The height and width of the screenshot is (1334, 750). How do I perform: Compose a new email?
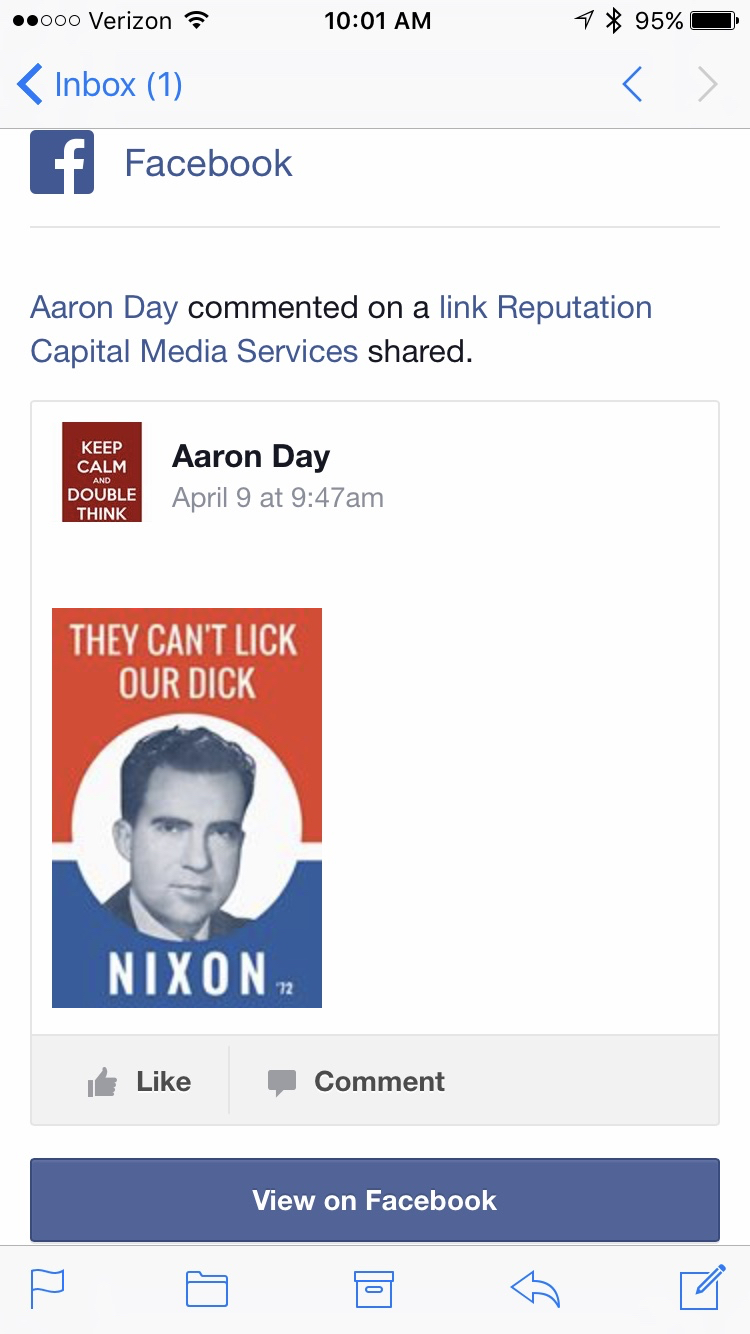[702, 1287]
